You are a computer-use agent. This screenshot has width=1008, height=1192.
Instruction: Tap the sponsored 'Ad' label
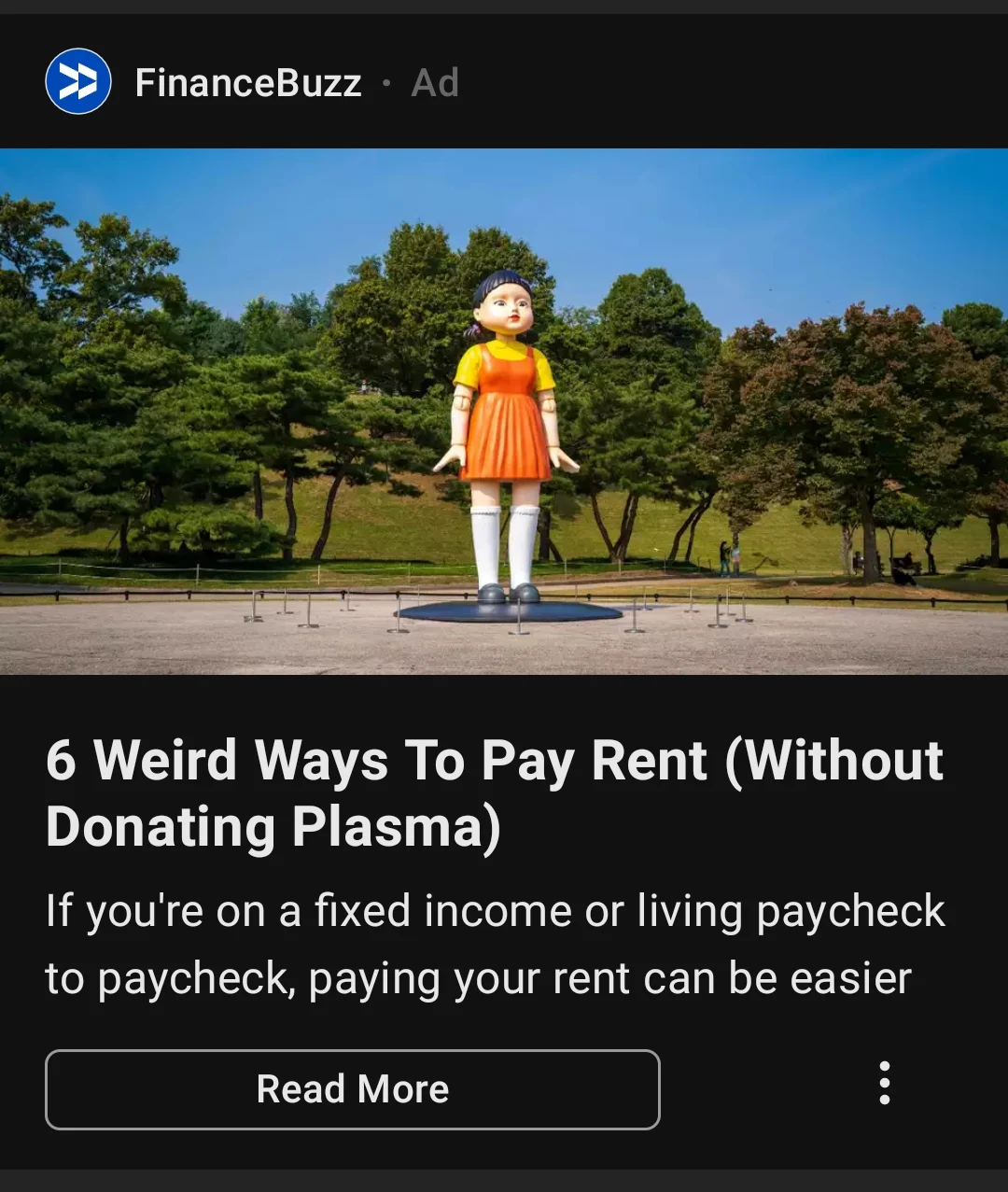[433, 82]
